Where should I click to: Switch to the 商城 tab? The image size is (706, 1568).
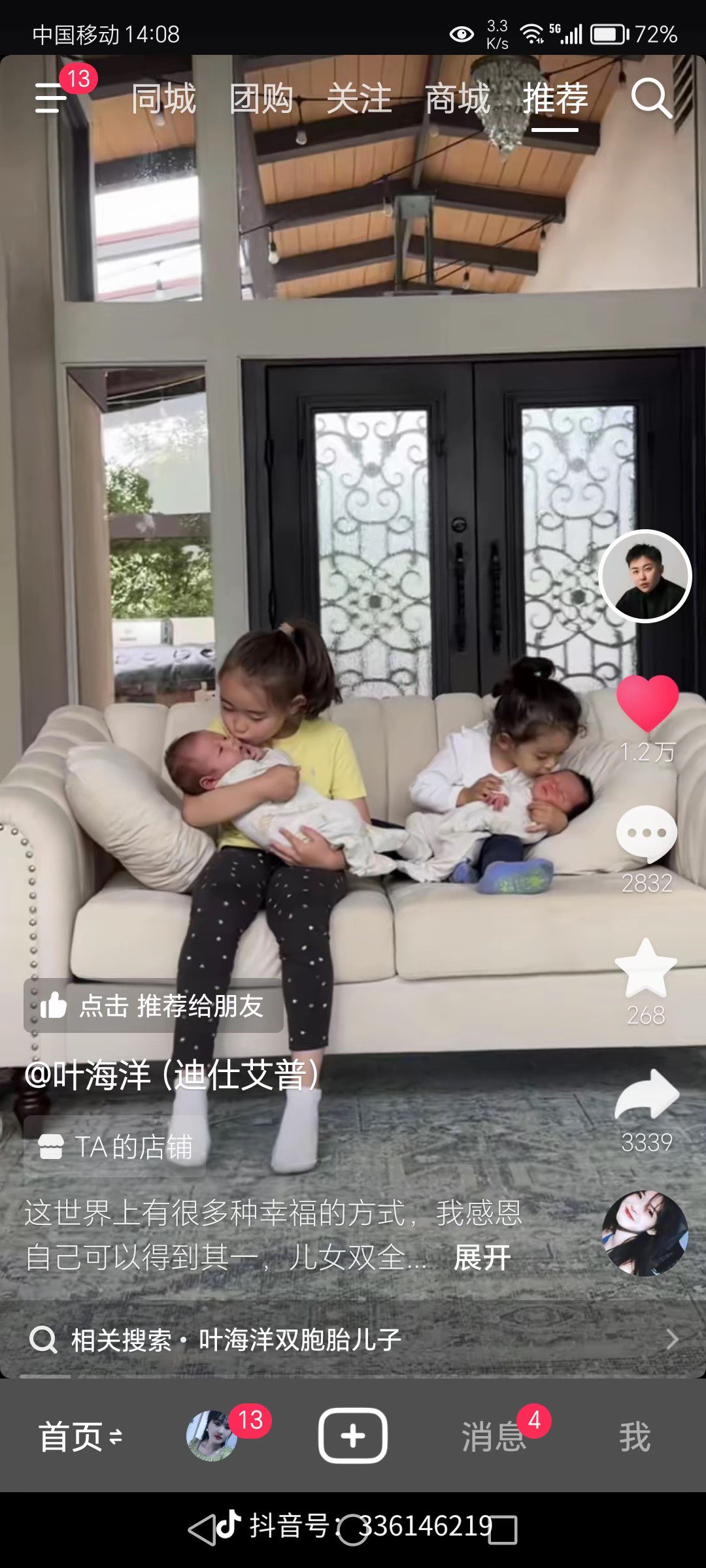coord(457,99)
